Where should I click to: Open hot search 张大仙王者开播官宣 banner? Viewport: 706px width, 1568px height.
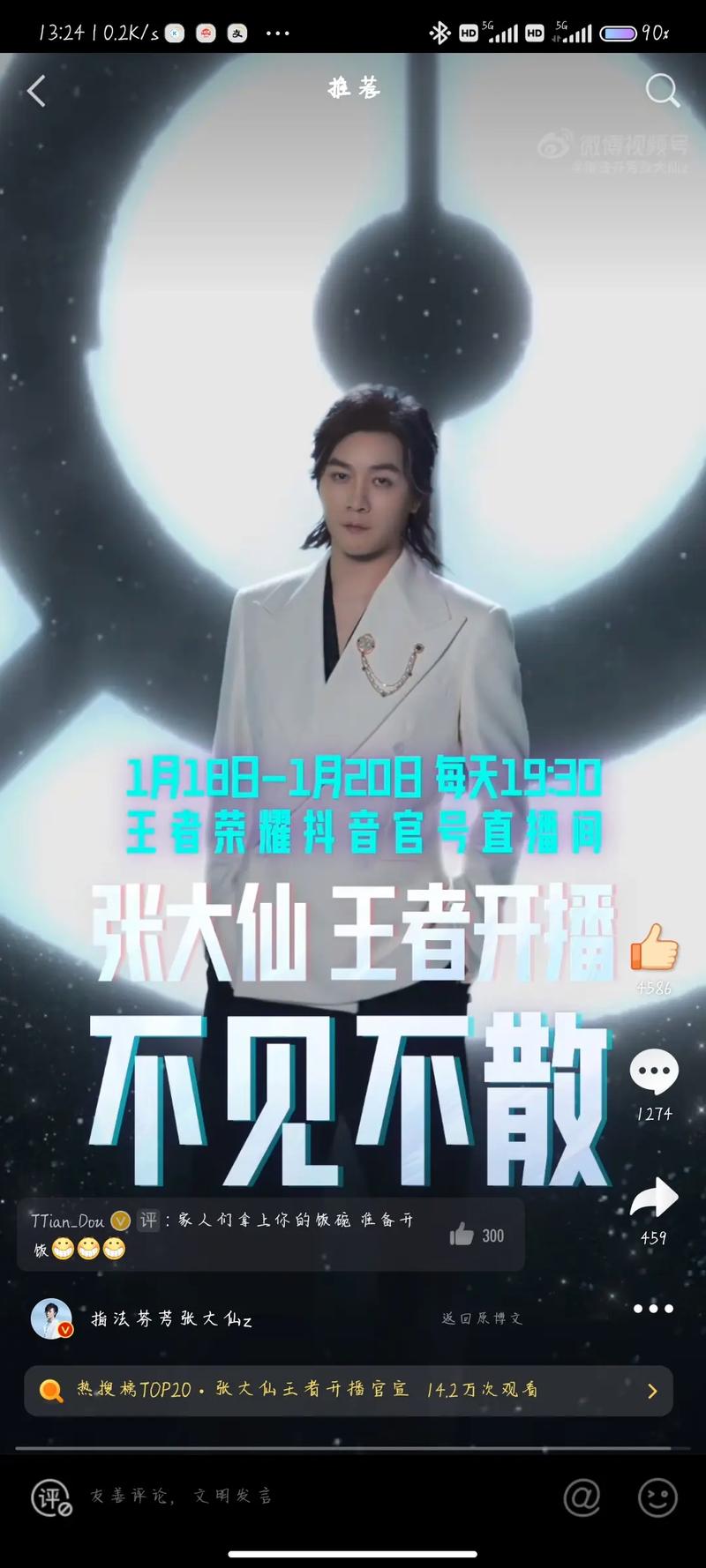coord(349,1391)
